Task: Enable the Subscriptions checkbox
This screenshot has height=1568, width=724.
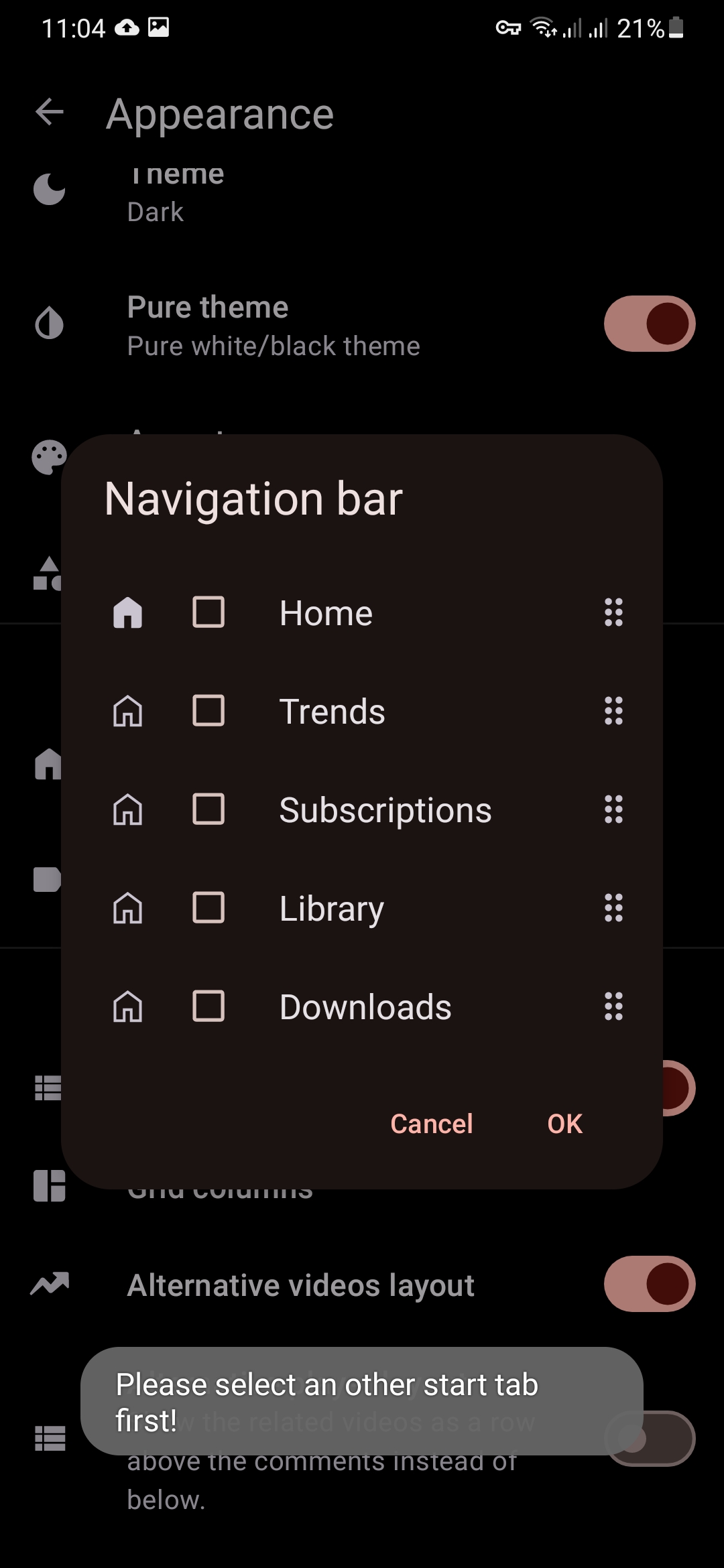Action: point(208,809)
